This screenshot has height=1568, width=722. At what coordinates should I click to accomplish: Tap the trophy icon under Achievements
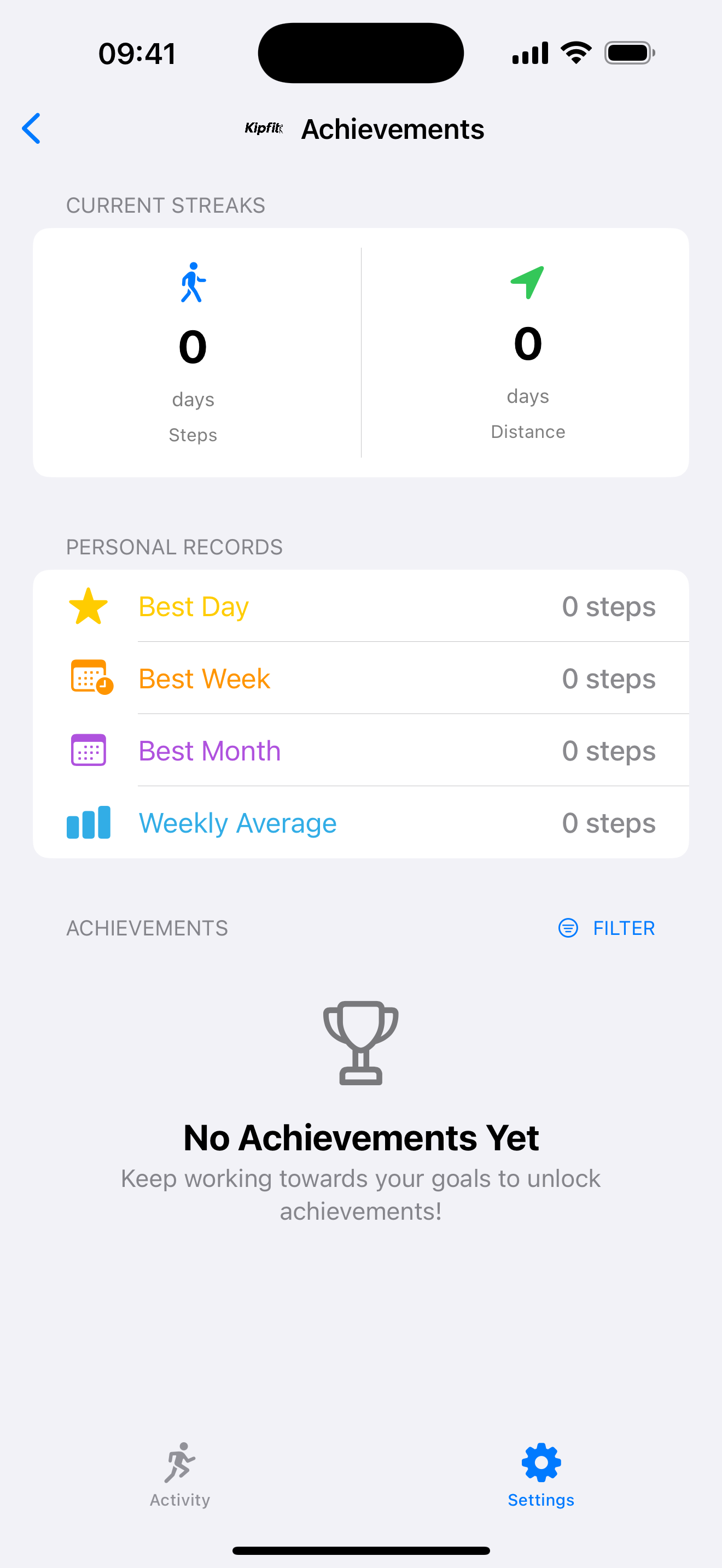(x=360, y=1042)
